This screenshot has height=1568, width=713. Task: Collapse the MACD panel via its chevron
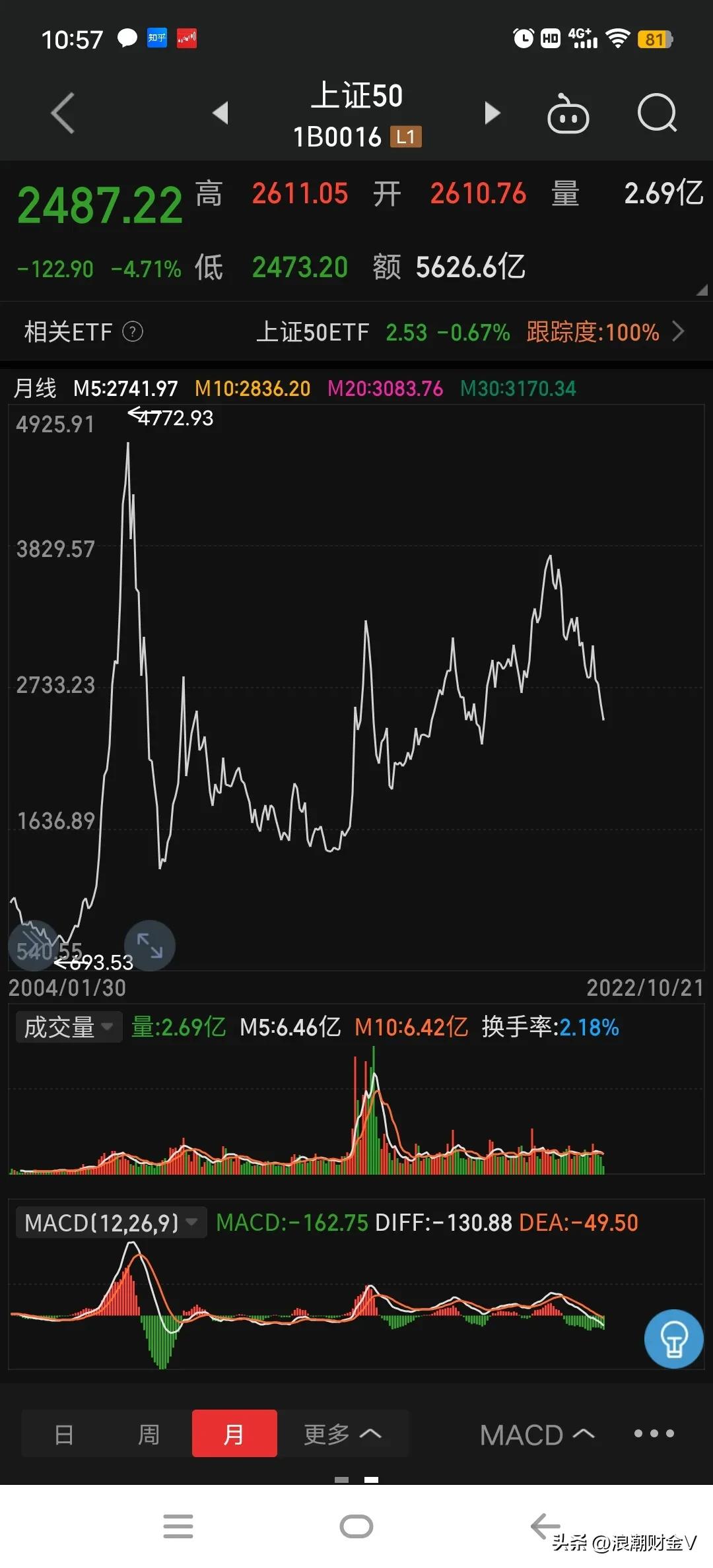coord(584,1434)
